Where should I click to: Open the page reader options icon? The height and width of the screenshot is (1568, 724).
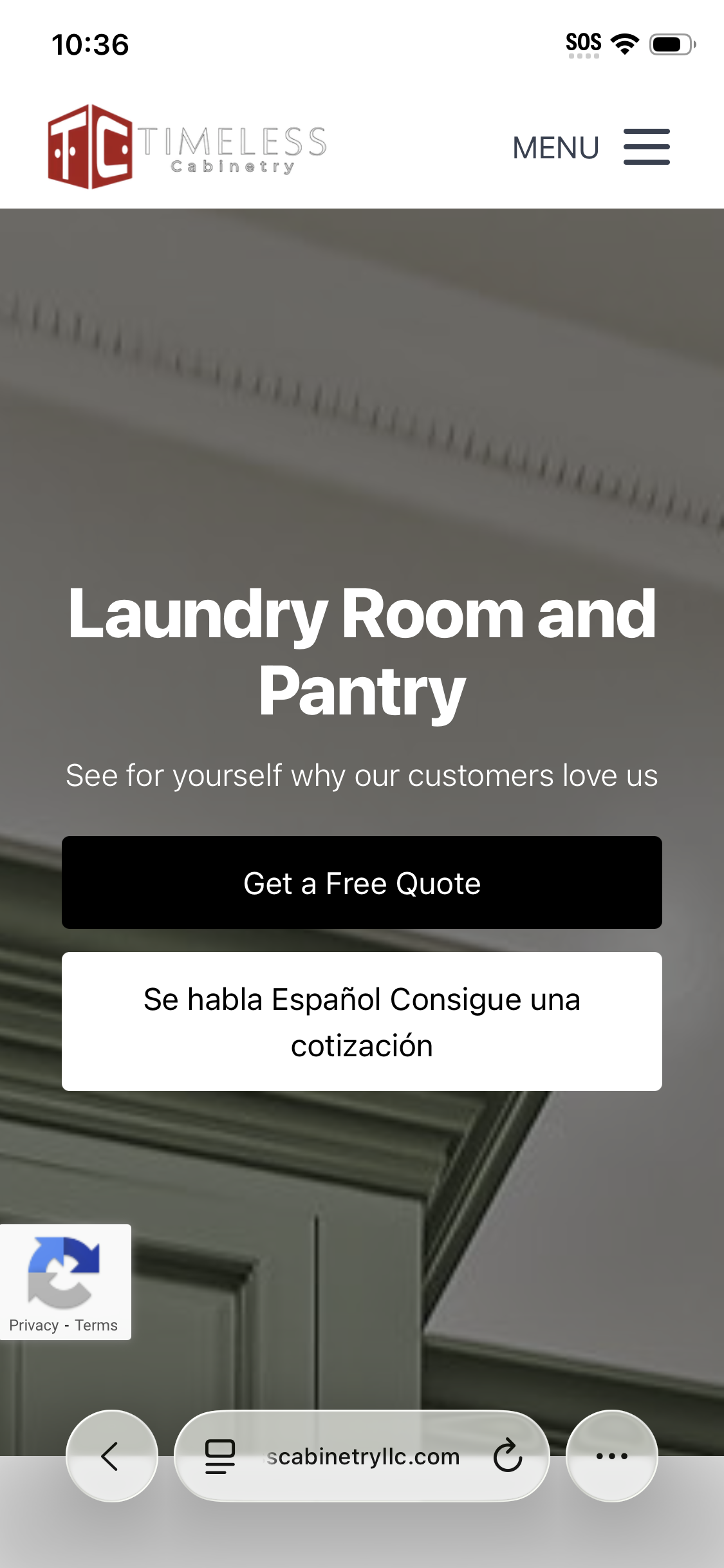click(x=219, y=1456)
